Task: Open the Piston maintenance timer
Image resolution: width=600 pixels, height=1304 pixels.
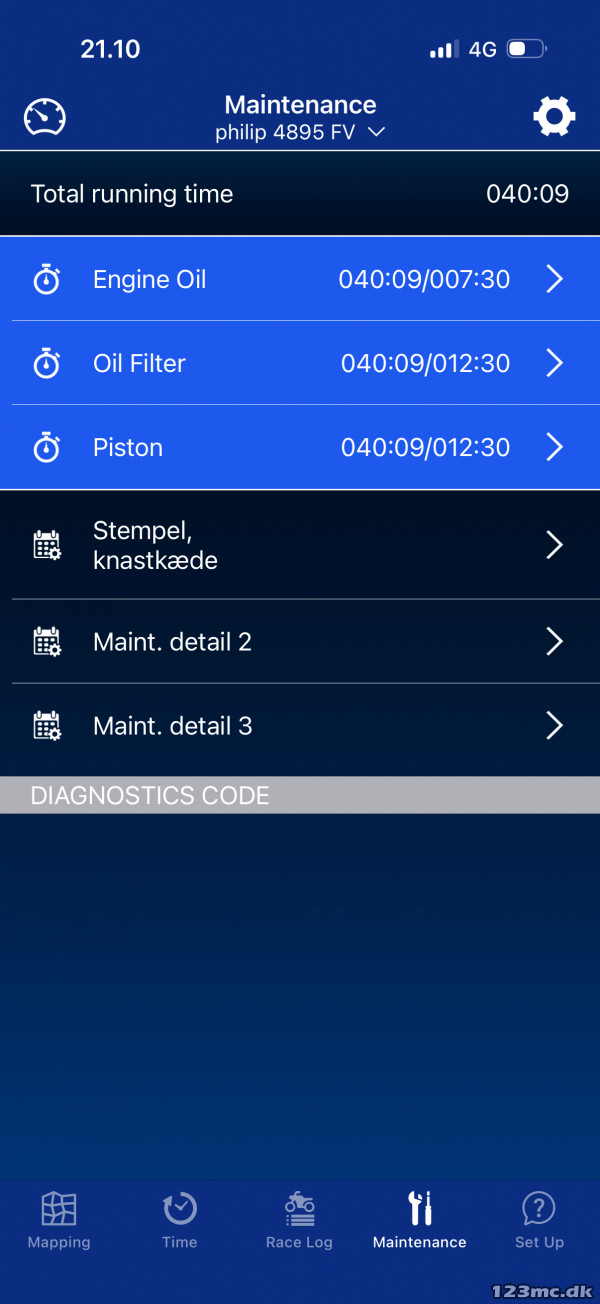Action: (x=300, y=447)
